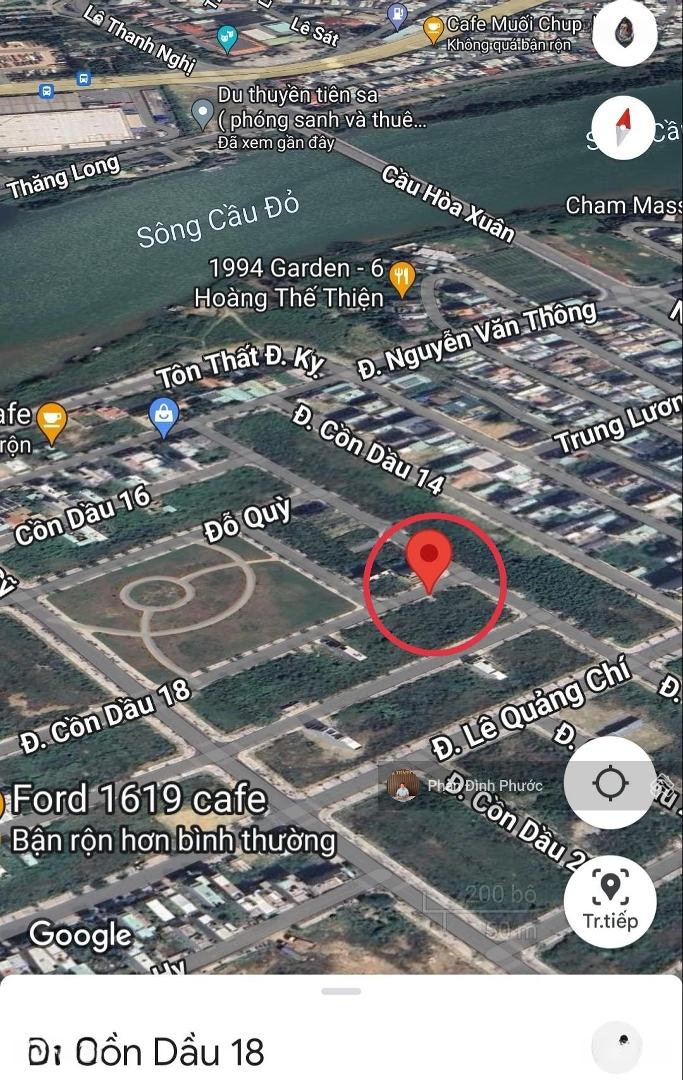Screen dimensions: 683x1080
Task: Select the red dropped pin on the map
Action: pyautogui.click(x=429, y=561)
